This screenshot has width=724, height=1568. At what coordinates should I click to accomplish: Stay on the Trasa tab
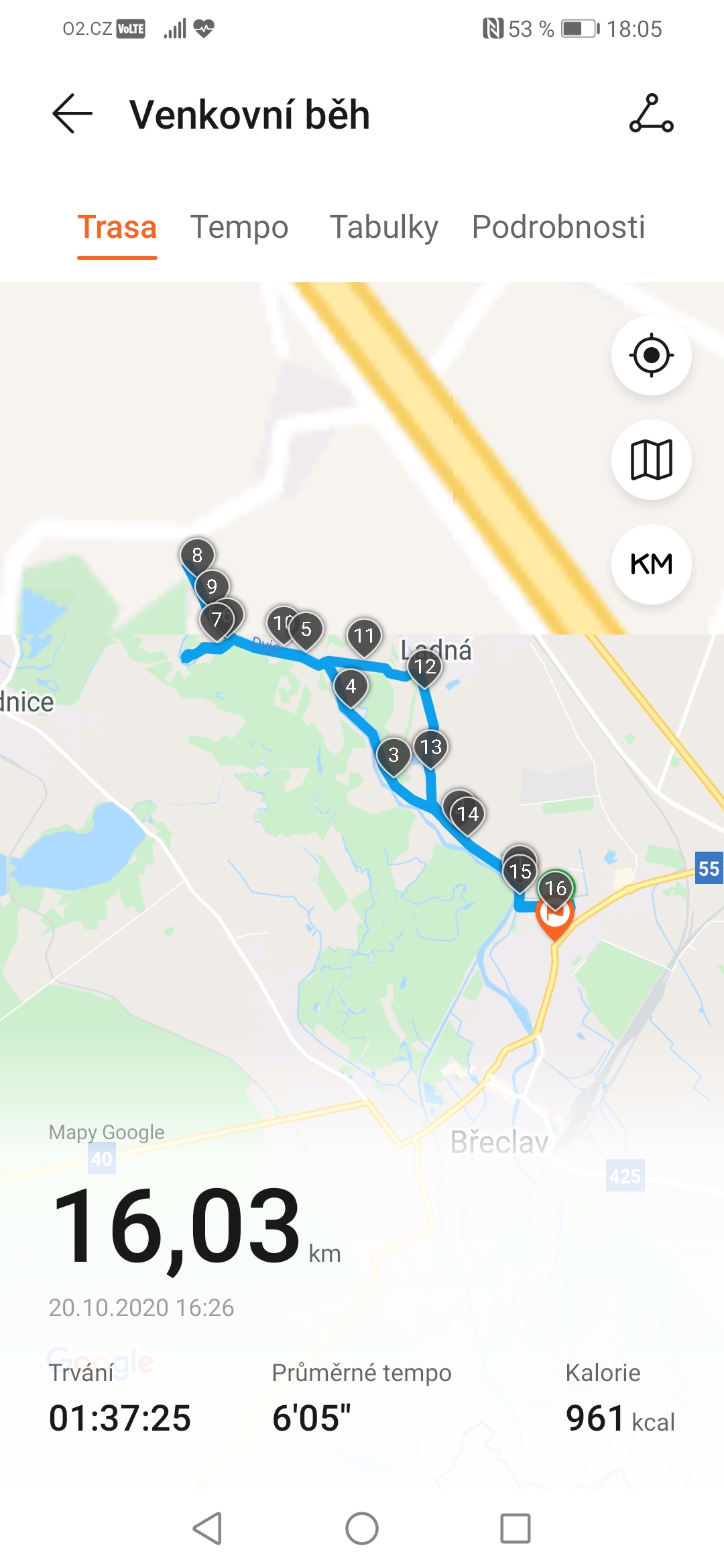117,227
